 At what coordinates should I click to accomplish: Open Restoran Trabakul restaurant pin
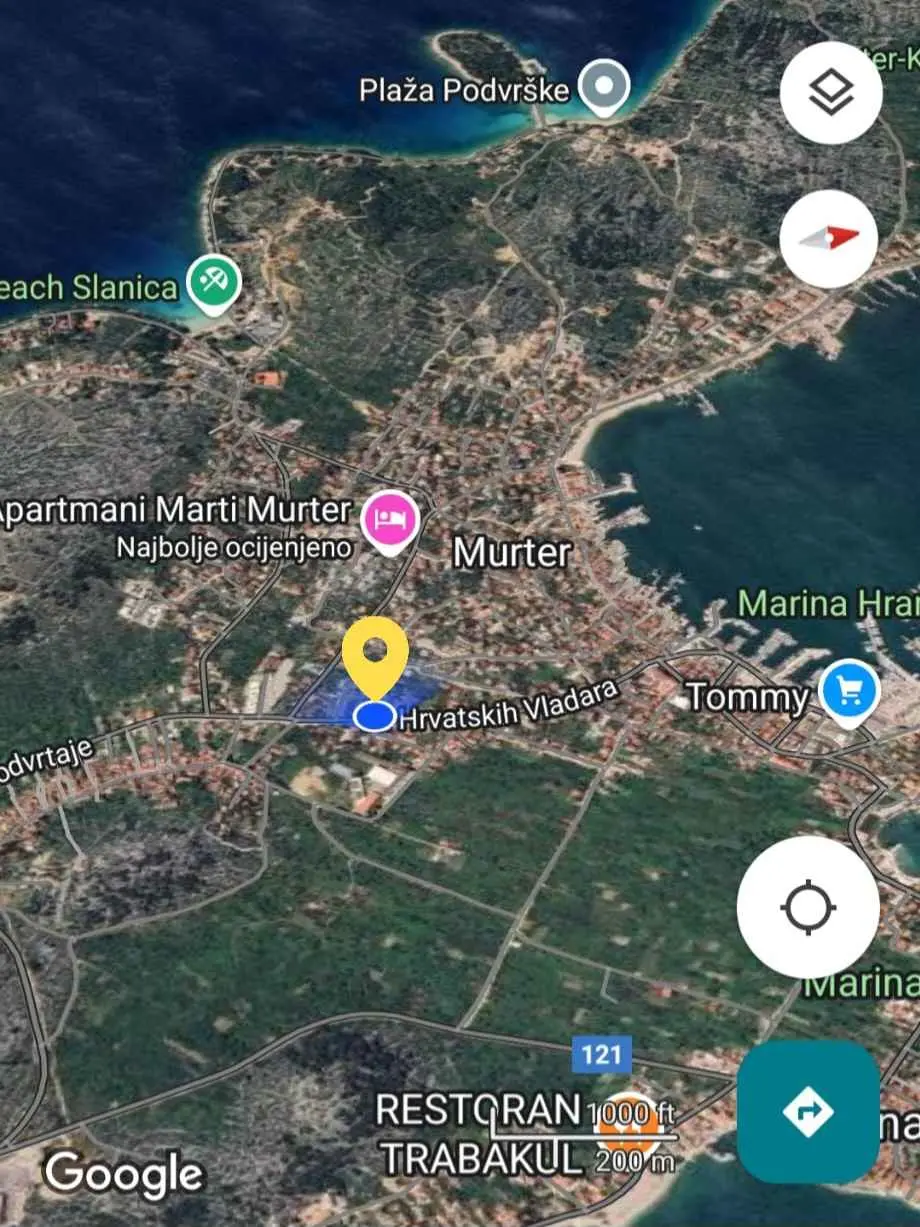point(627,1123)
